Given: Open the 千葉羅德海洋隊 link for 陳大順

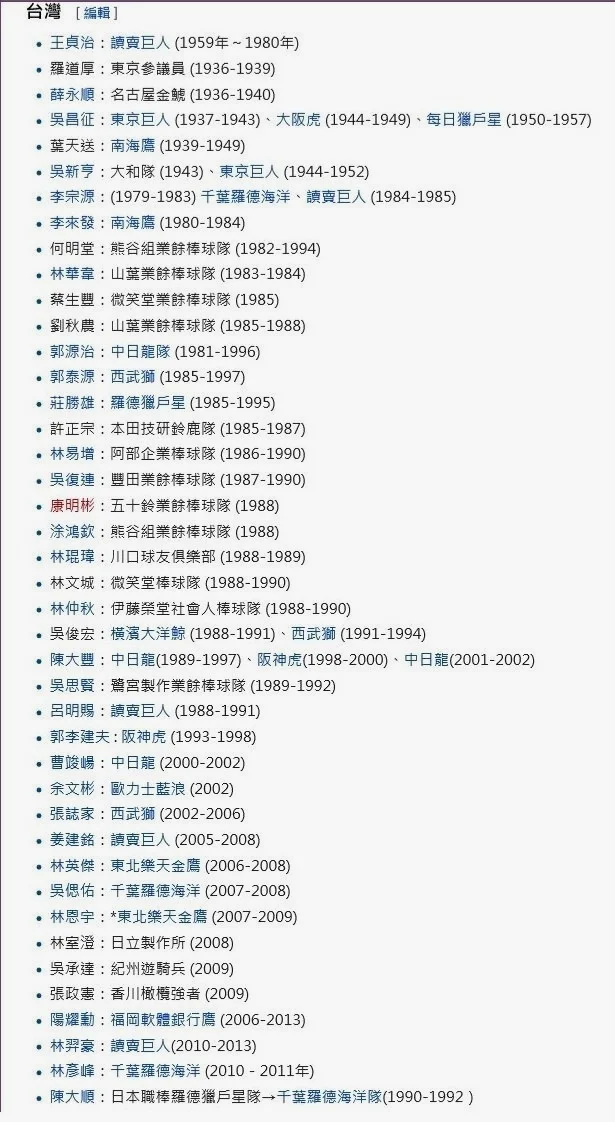Looking at the screenshot, I should (x=329, y=1096).
